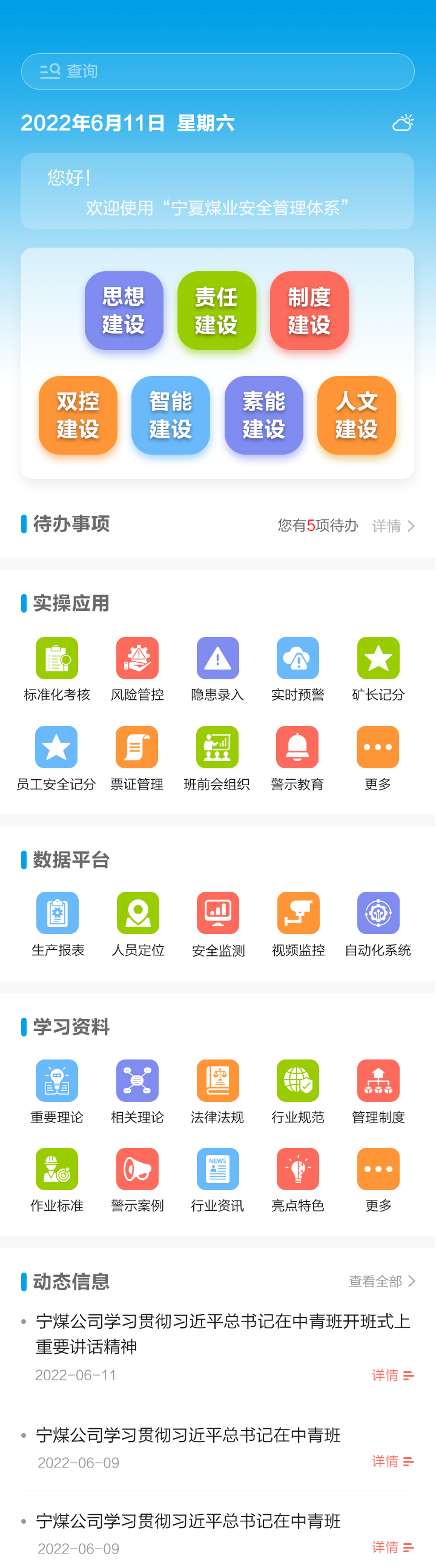Tap the 查询 search field
This screenshot has width=436, height=1568.
tap(217, 71)
